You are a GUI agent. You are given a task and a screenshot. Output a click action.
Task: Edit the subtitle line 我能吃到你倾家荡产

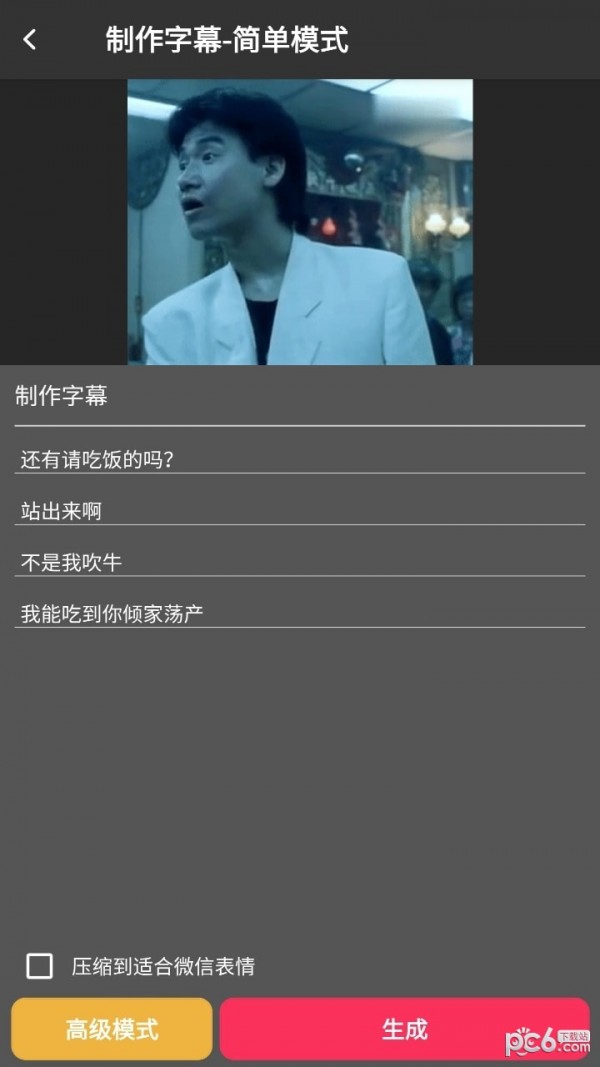pos(300,613)
